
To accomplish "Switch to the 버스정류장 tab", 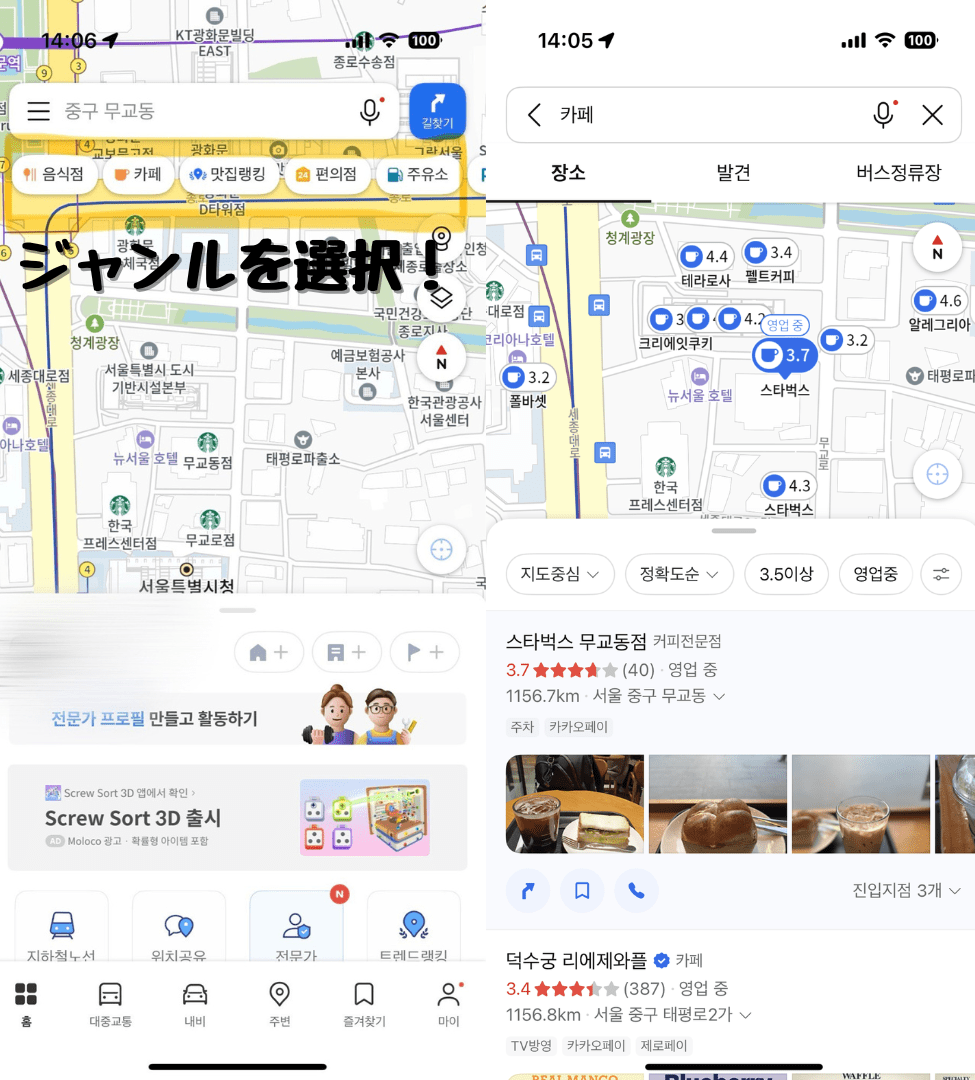I will (x=898, y=172).
